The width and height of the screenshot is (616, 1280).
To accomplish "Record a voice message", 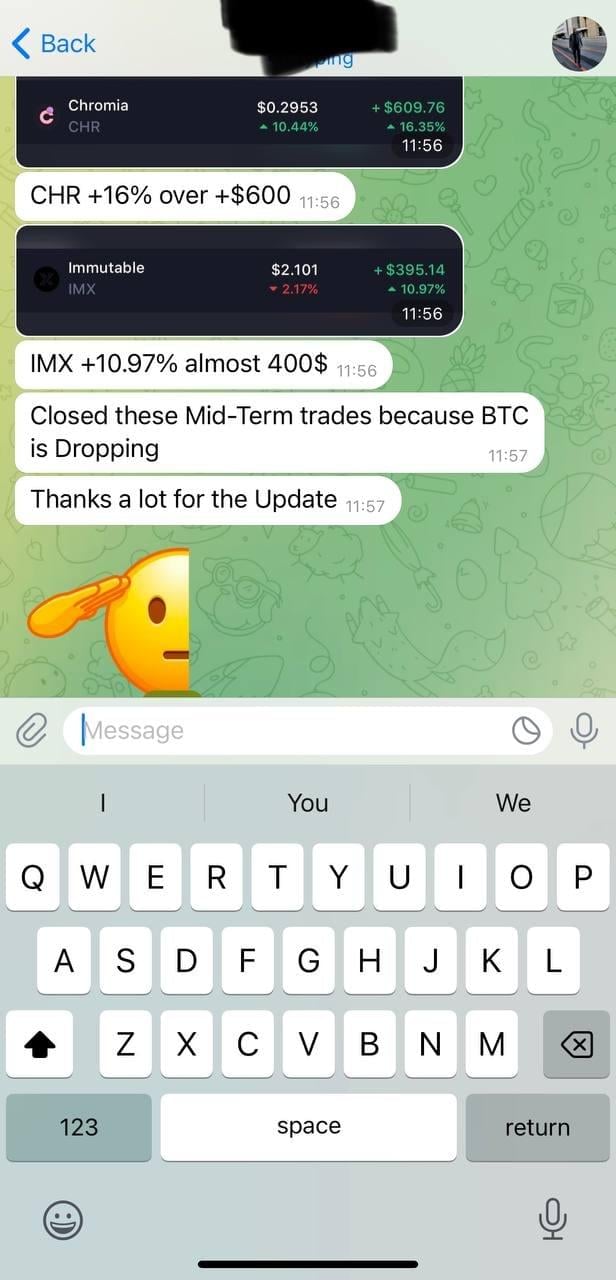I will click(584, 731).
